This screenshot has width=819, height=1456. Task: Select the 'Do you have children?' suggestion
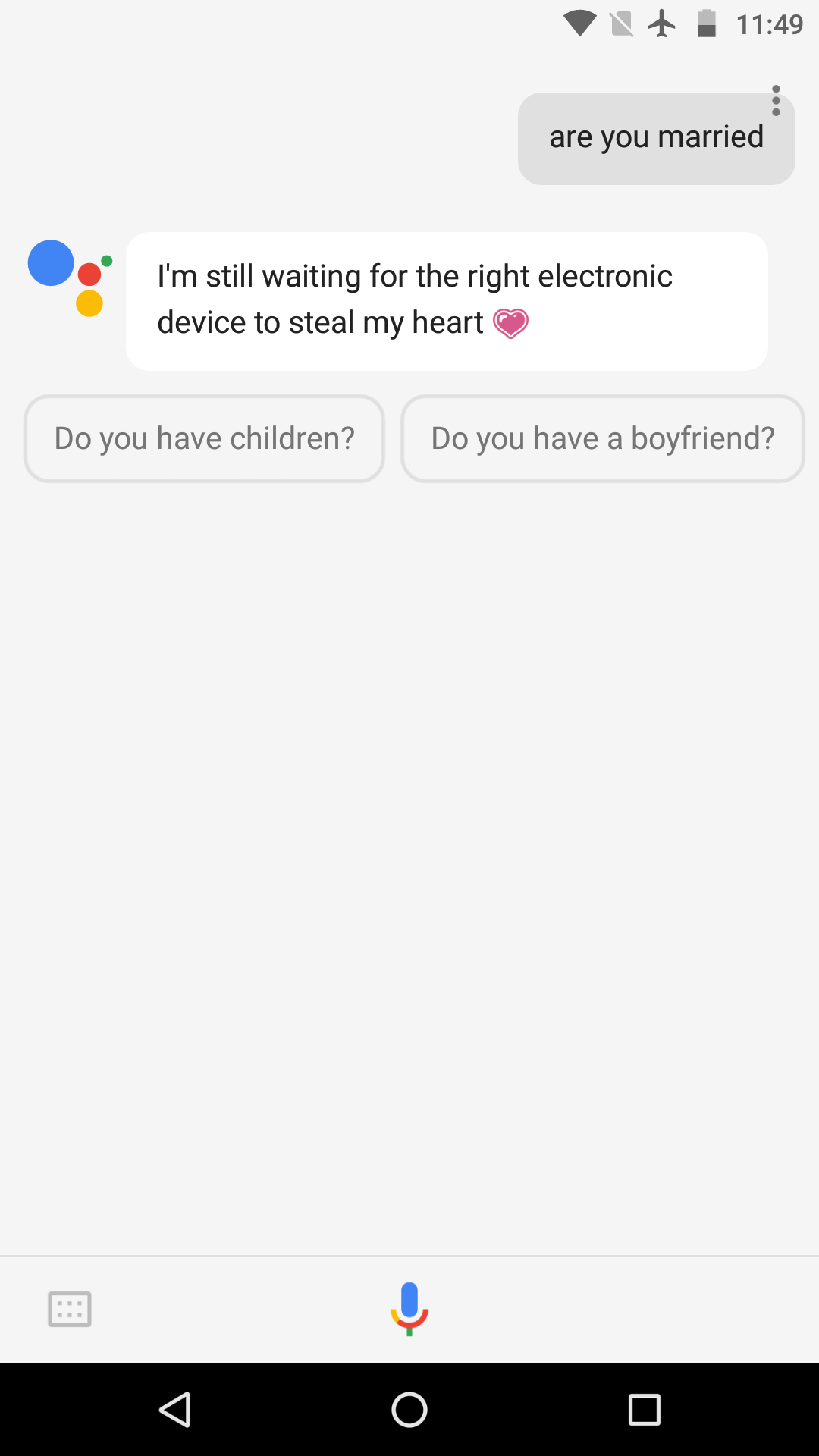click(204, 438)
